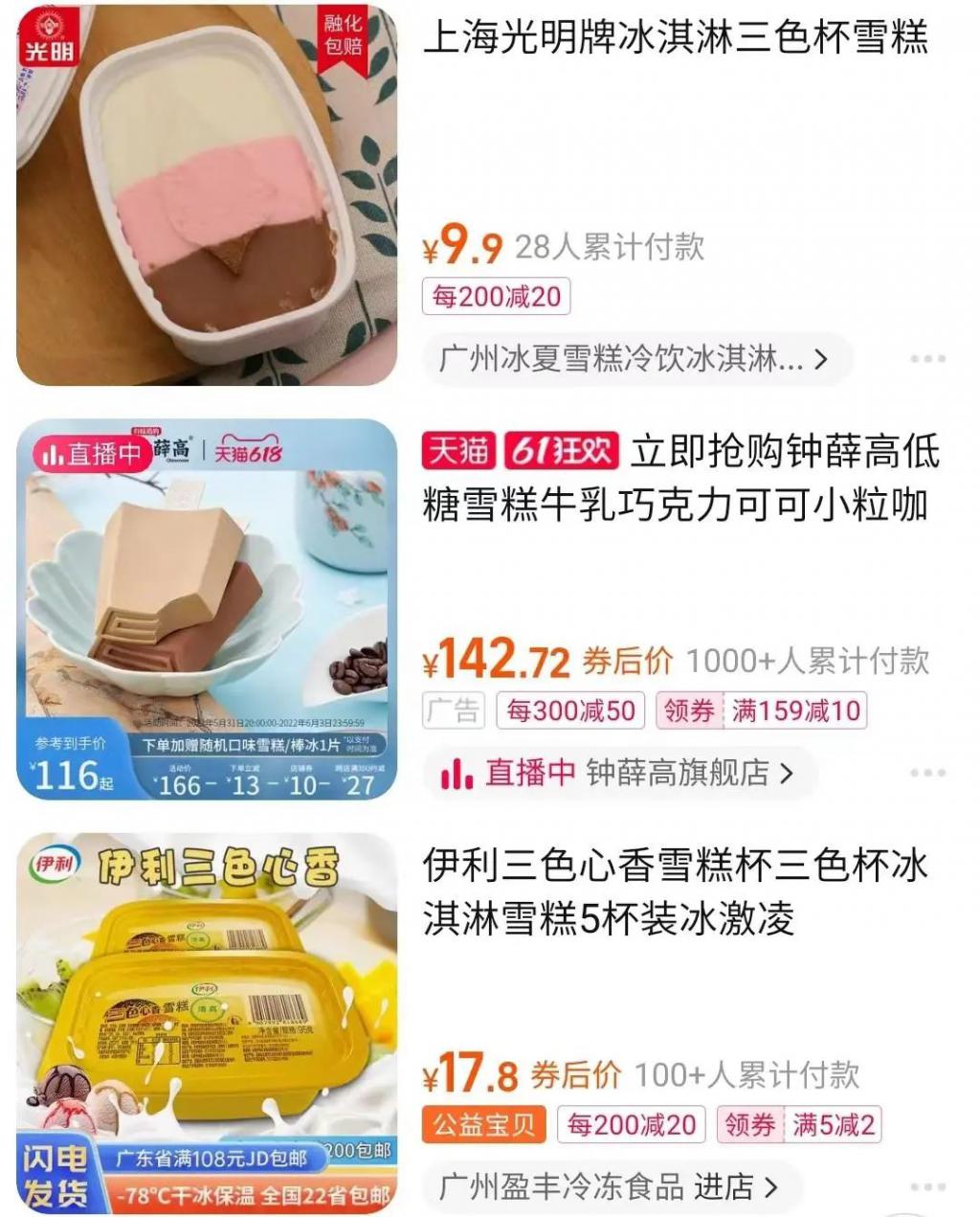980x1217 pixels.
Task: Open the 伊利三色心香雪糕杯 product image
Action: point(207,1023)
